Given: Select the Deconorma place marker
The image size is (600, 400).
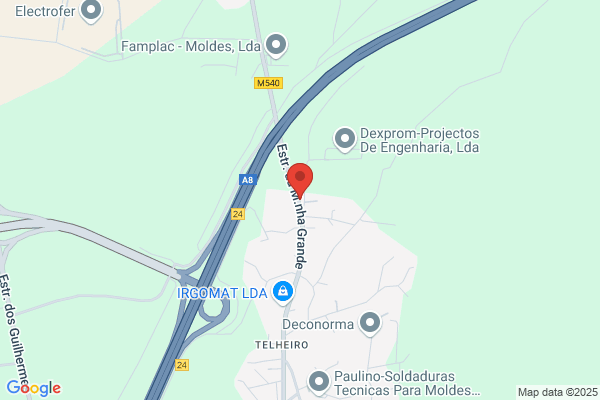Looking at the screenshot, I should 370,322.
